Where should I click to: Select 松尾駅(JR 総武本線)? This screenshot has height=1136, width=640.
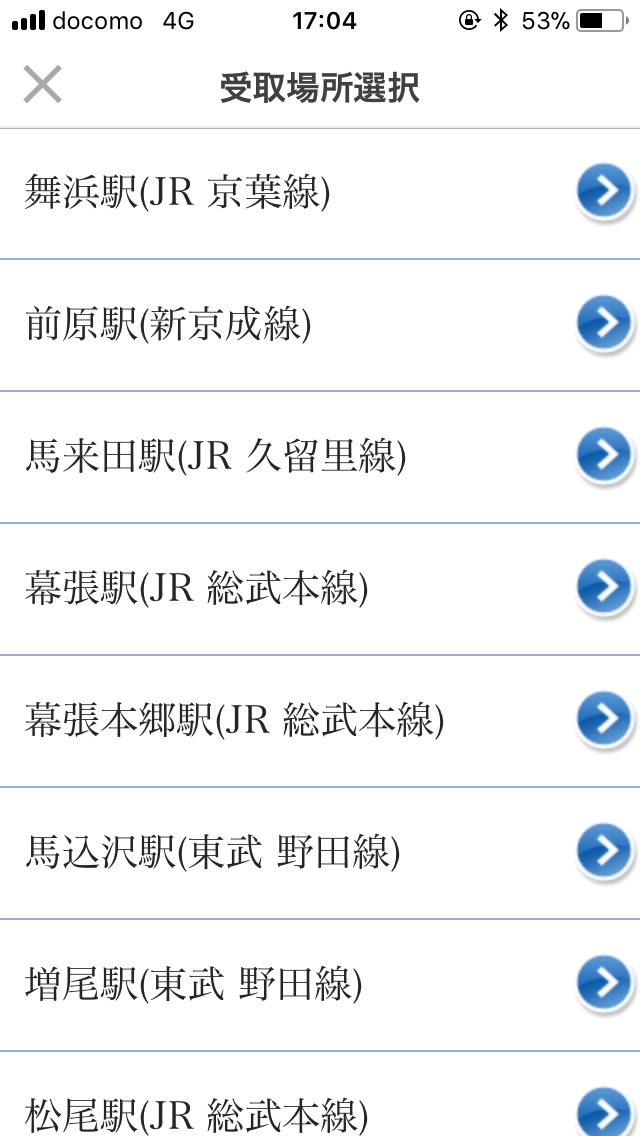(320, 1094)
